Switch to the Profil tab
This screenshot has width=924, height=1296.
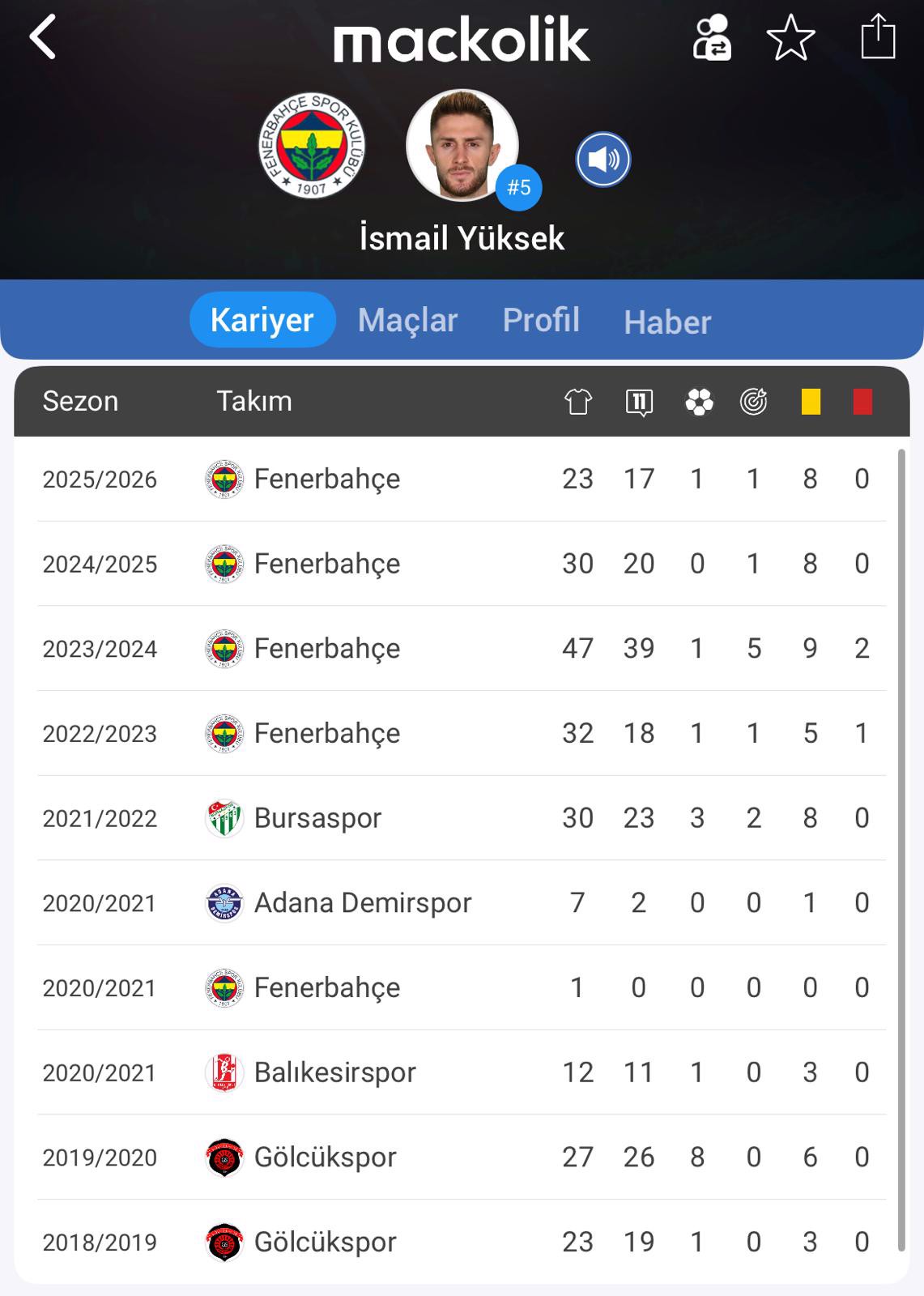[541, 320]
